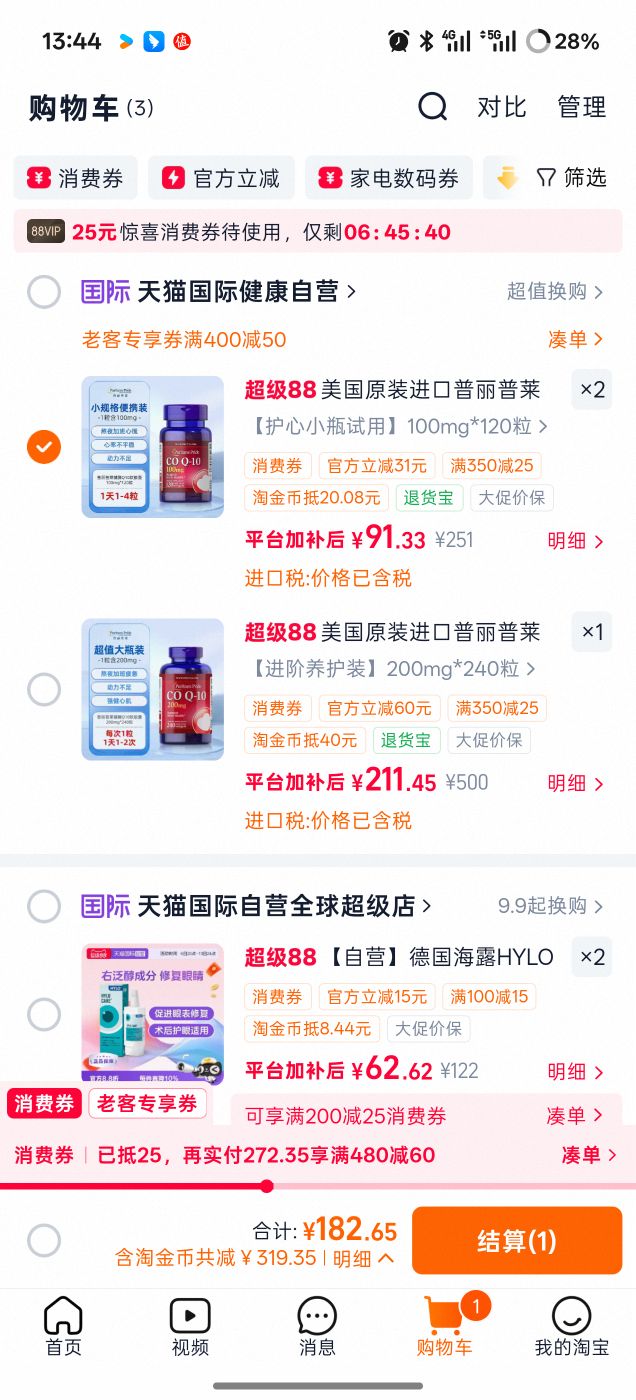This screenshot has width=636, height=1400.
Task: Tap 结算(1) to check out
Action: 517,1241
